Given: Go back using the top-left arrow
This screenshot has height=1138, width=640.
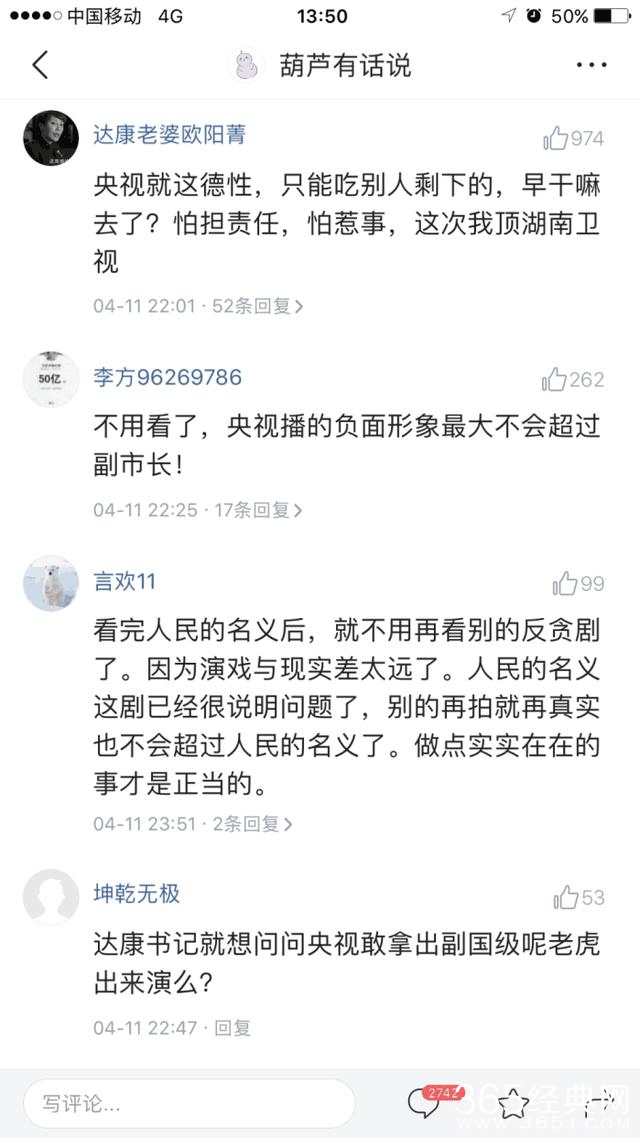Looking at the screenshot, I should point(40,66).
